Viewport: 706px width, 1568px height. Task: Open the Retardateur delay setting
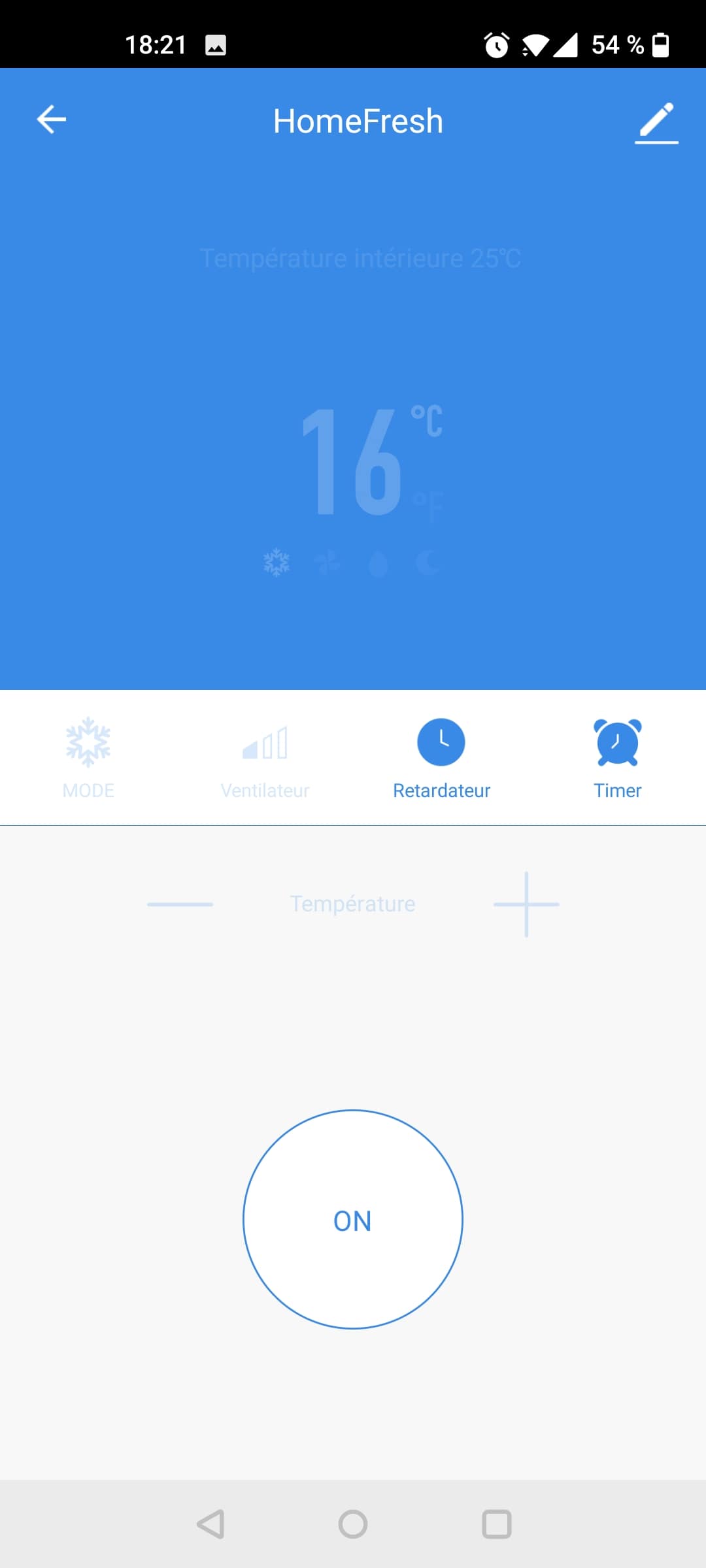(x=441, y=758)
